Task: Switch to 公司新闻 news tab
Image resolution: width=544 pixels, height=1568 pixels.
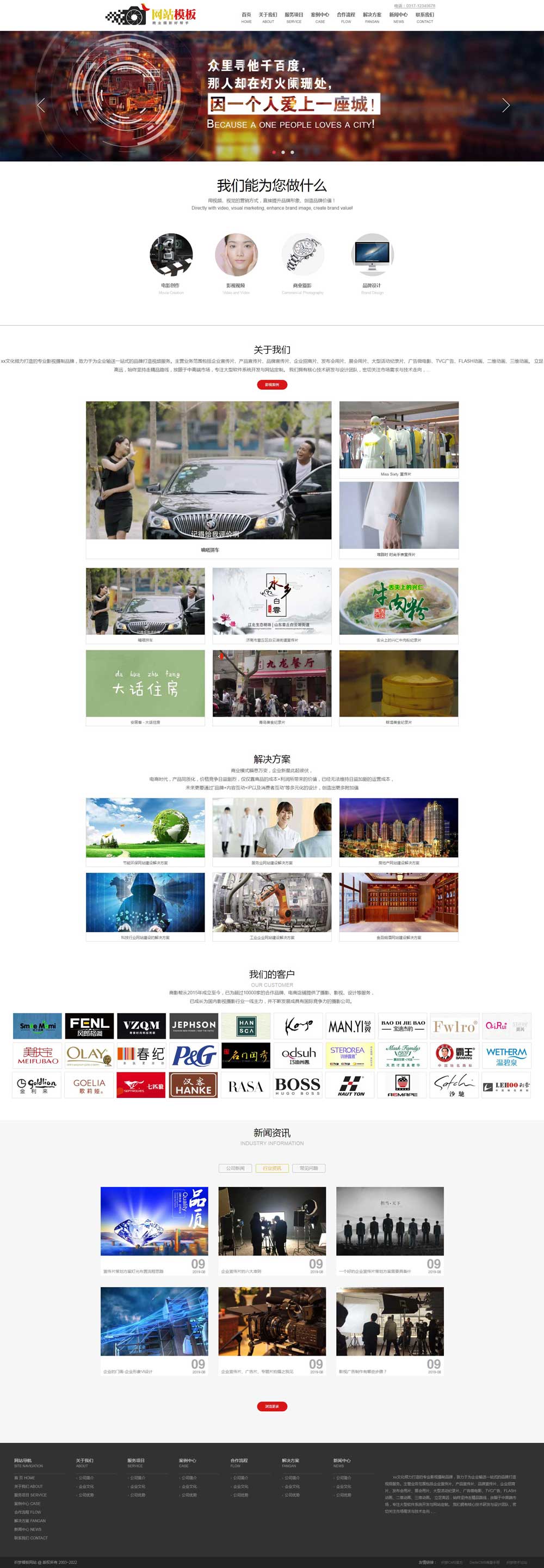Action: coord(236,1168)
